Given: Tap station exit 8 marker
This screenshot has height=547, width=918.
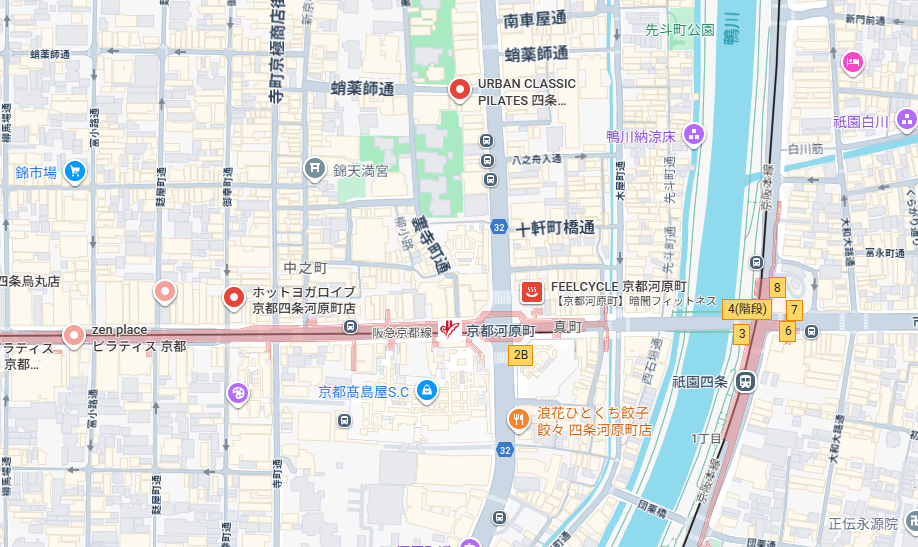Looking at the screenshot, I should (x=777, y=288).
